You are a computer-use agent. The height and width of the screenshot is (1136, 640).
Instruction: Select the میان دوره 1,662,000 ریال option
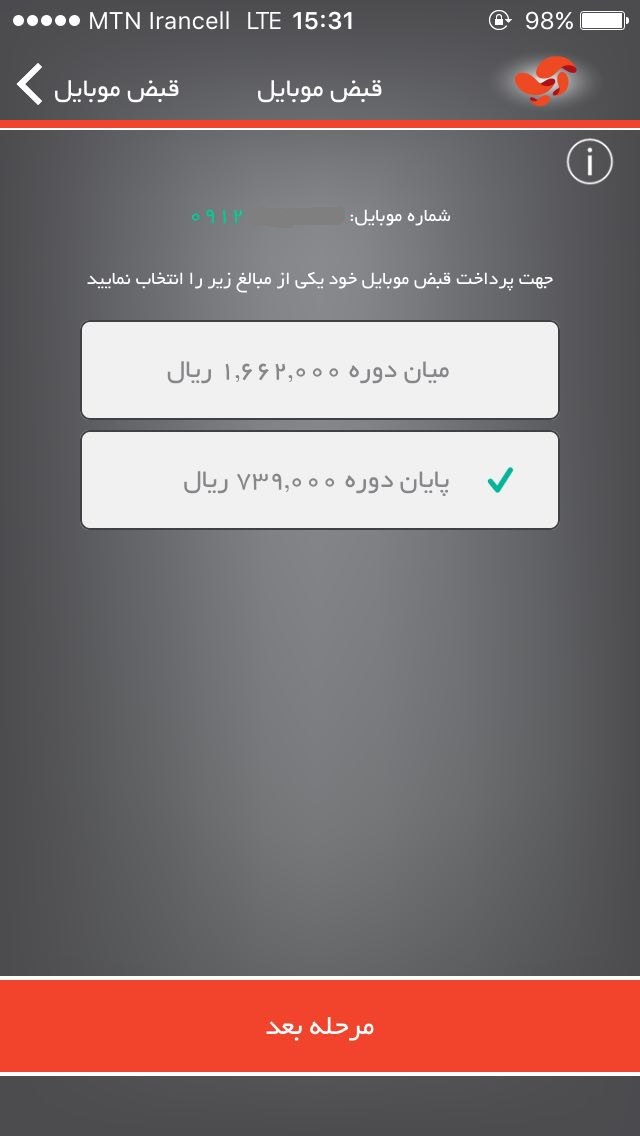pyautogui.click(x=320, y=370)
